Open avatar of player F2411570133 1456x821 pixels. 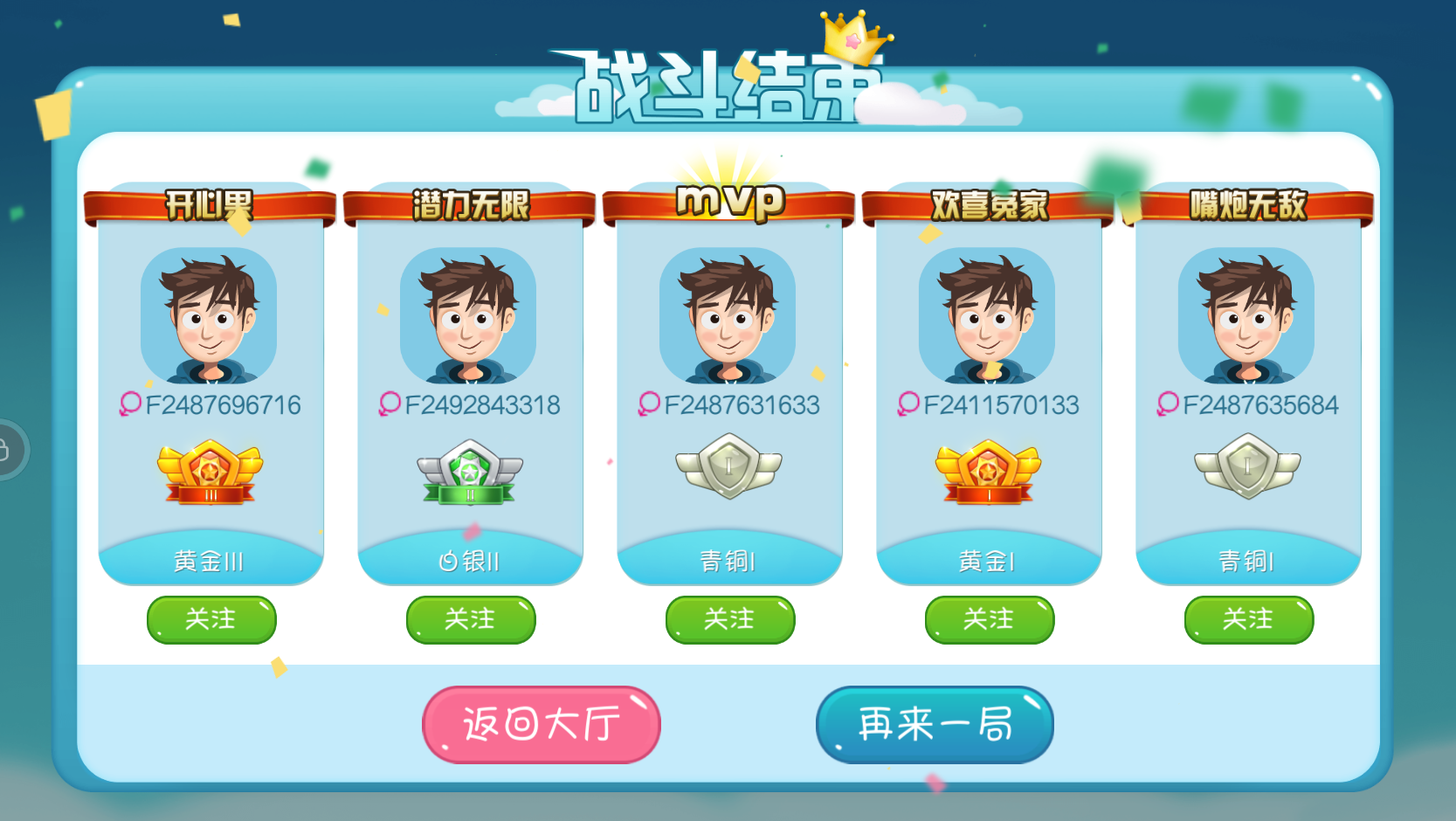pos(987,316)
